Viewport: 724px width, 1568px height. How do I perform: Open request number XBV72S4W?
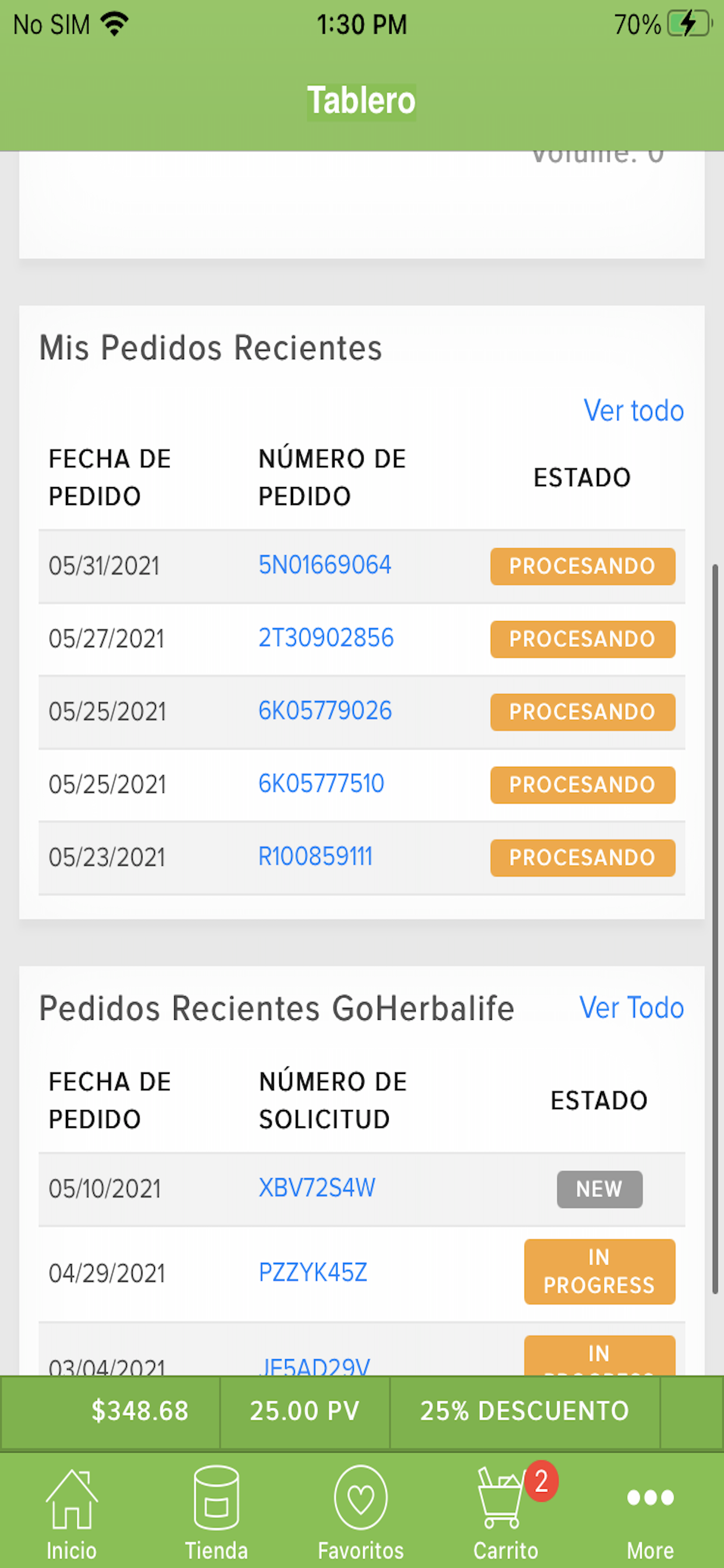click(x=317, y=1188)
